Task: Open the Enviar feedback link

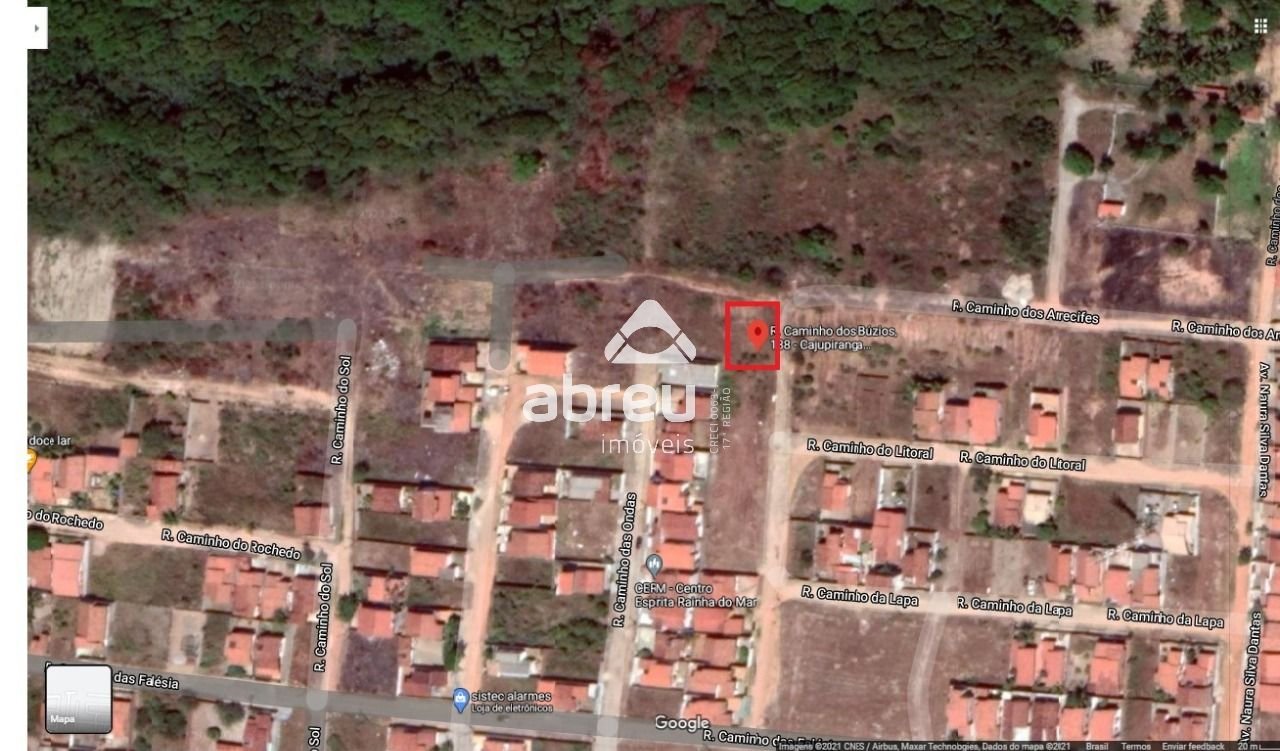Action: [1193, 746]
